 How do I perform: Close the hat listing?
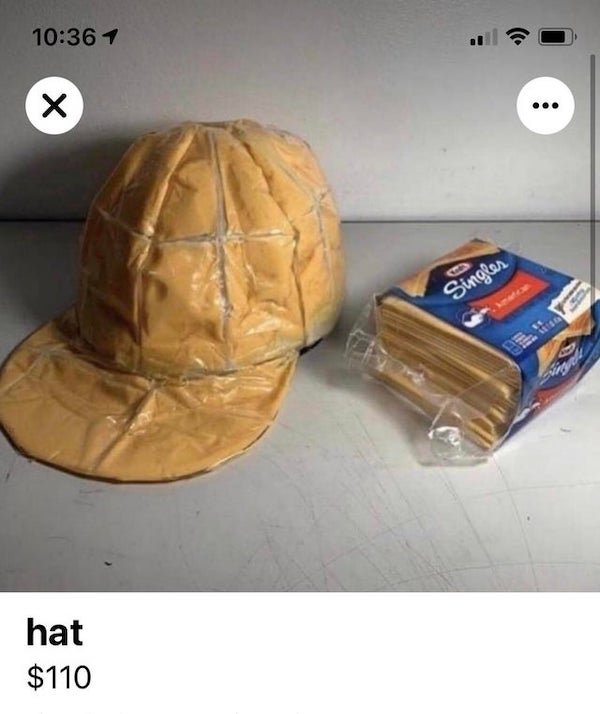(54, 105)
